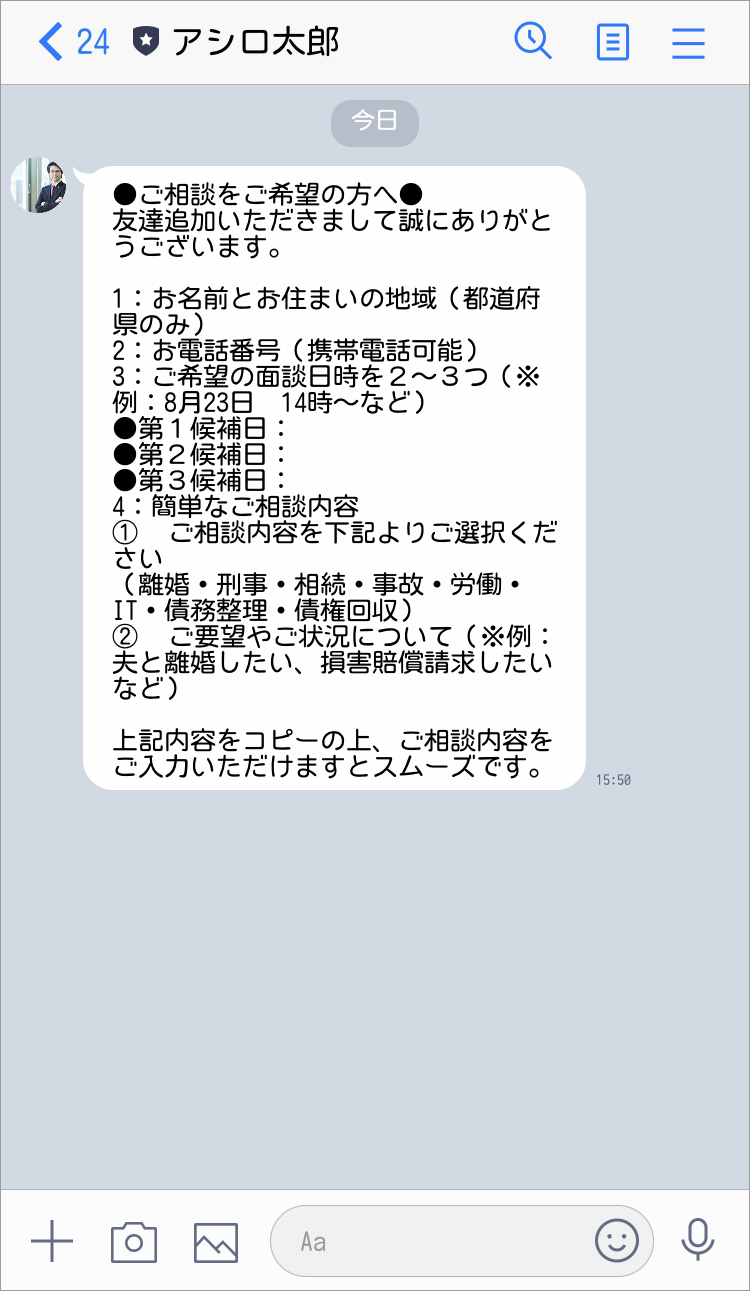The image size is (750, 1291).
Task: Open the hamburger menu
Action: 688,43
